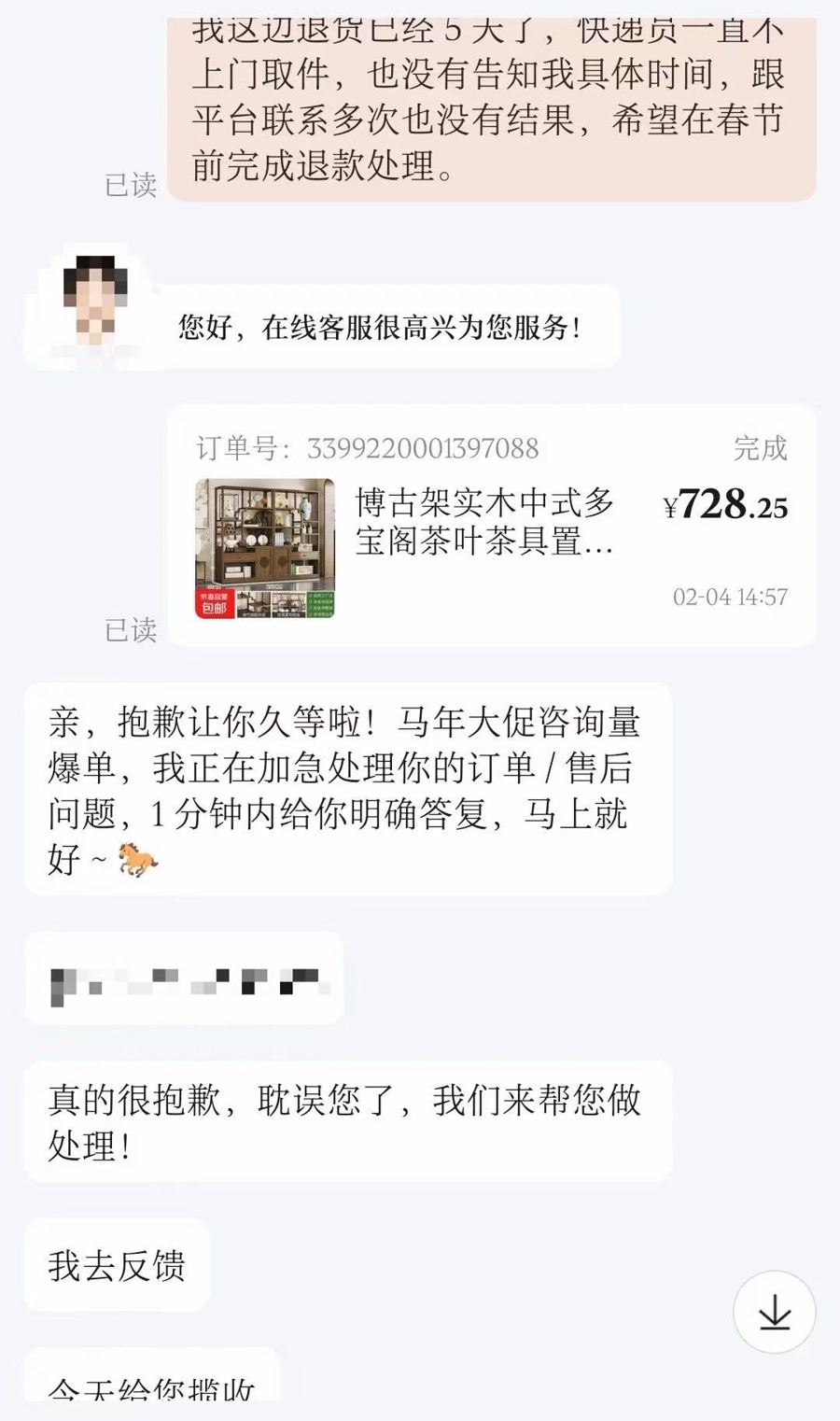This screenshot has width=840, height=1421.
Task: Jump to the latest message arrow
Action: (774, 1312)
